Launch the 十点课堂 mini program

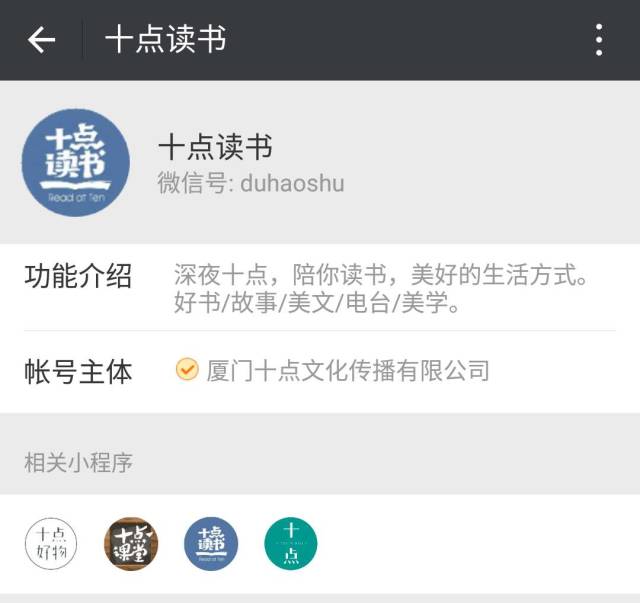(x=131, y=544)
